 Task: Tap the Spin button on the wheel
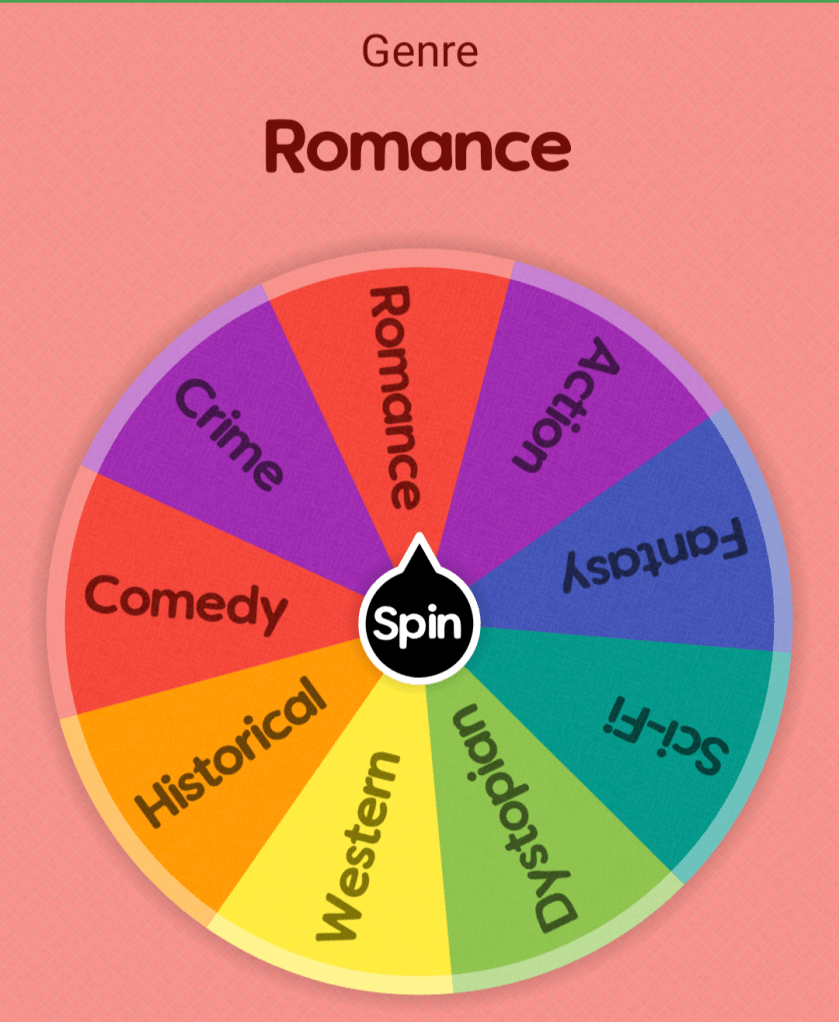tap(419, 624)
